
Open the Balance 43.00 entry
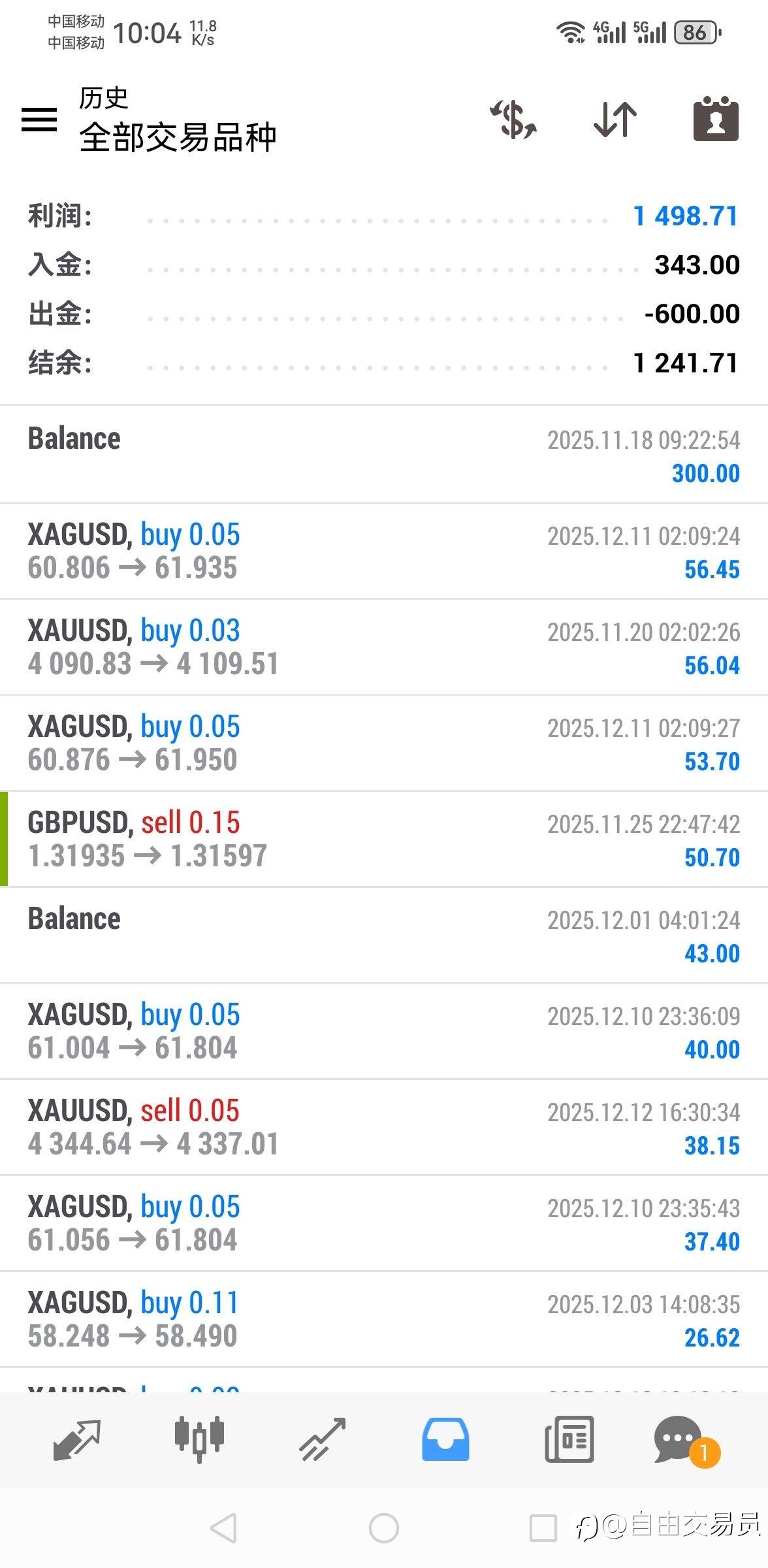384,935
